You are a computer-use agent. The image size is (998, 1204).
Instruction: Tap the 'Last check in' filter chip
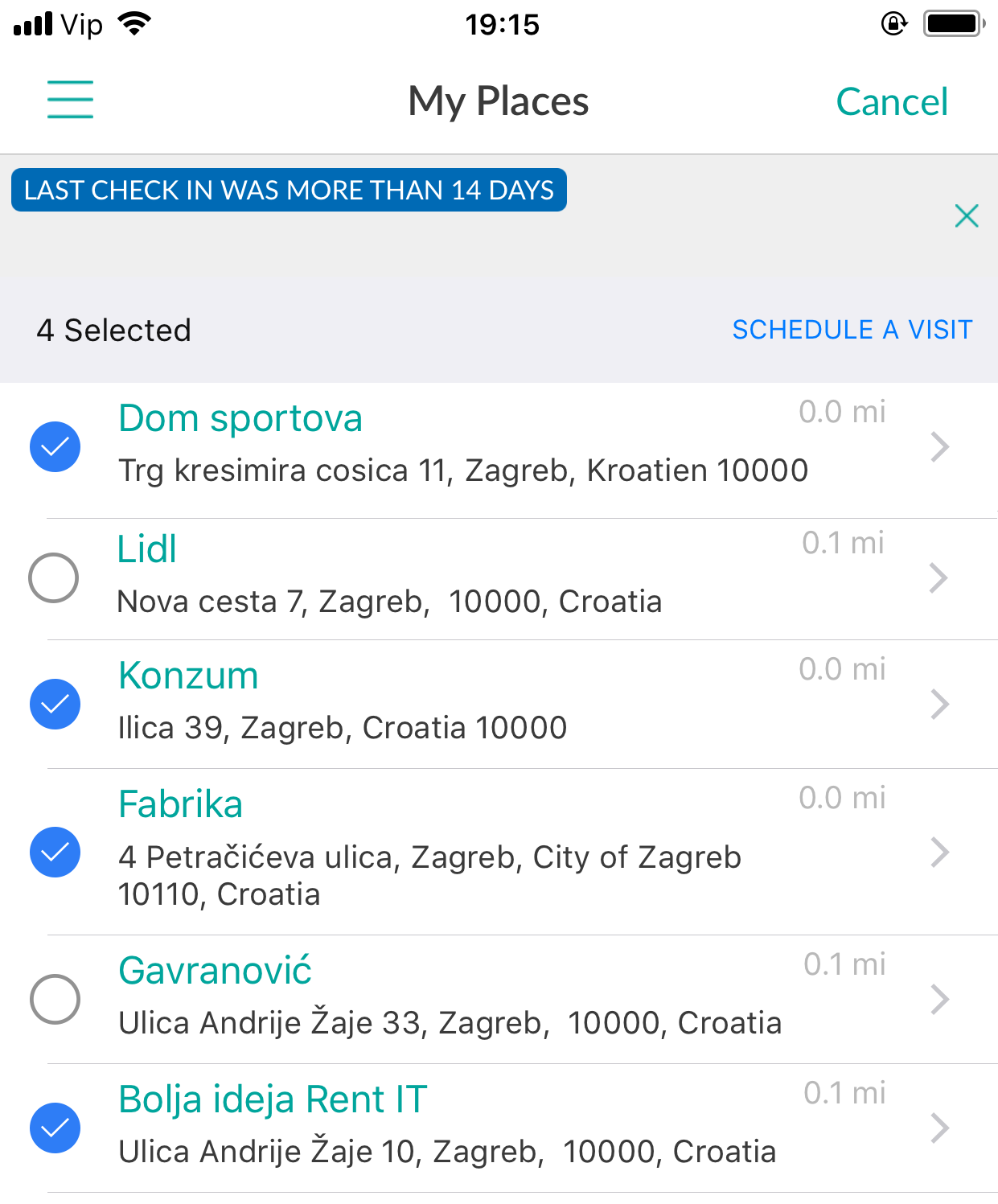pos(288,190)
